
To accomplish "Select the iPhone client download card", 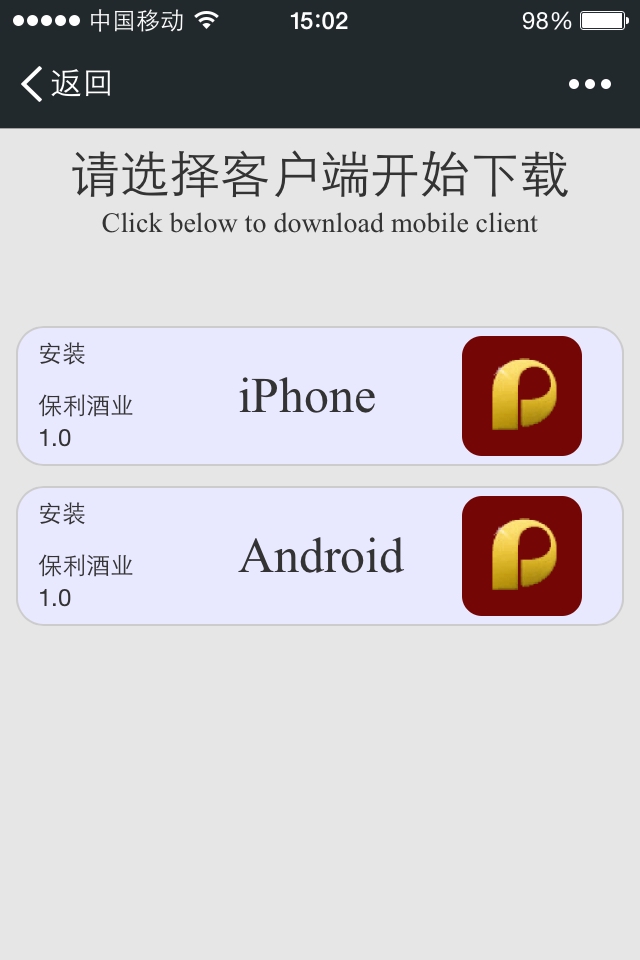I will pos(320,396).
